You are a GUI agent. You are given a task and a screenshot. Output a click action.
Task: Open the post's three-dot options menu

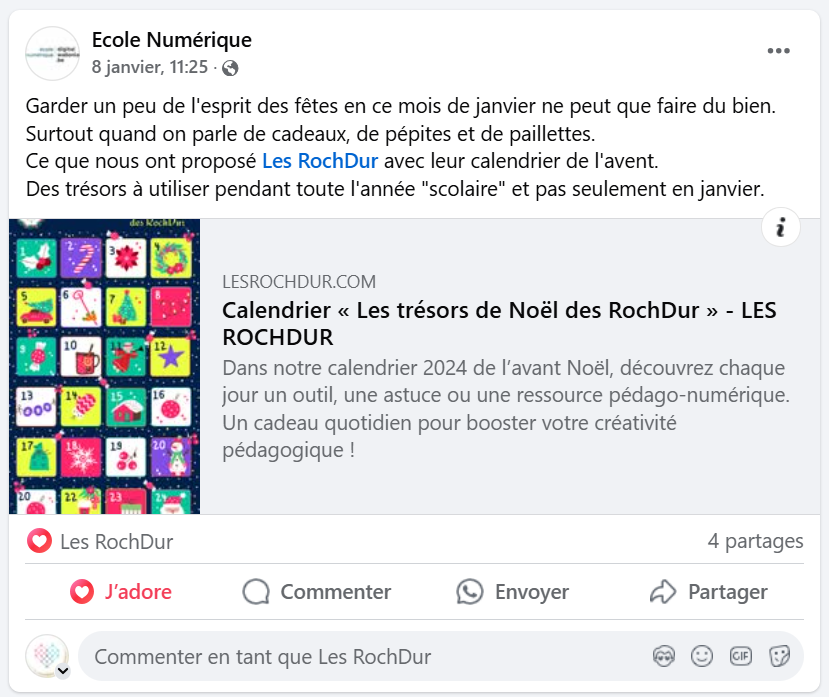[x=779, y=51]
